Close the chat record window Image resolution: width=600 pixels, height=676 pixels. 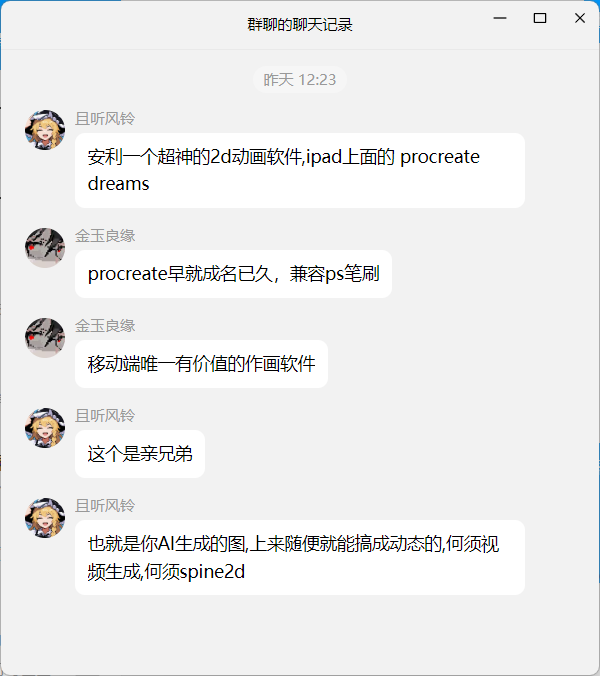(x=579, y=18)
